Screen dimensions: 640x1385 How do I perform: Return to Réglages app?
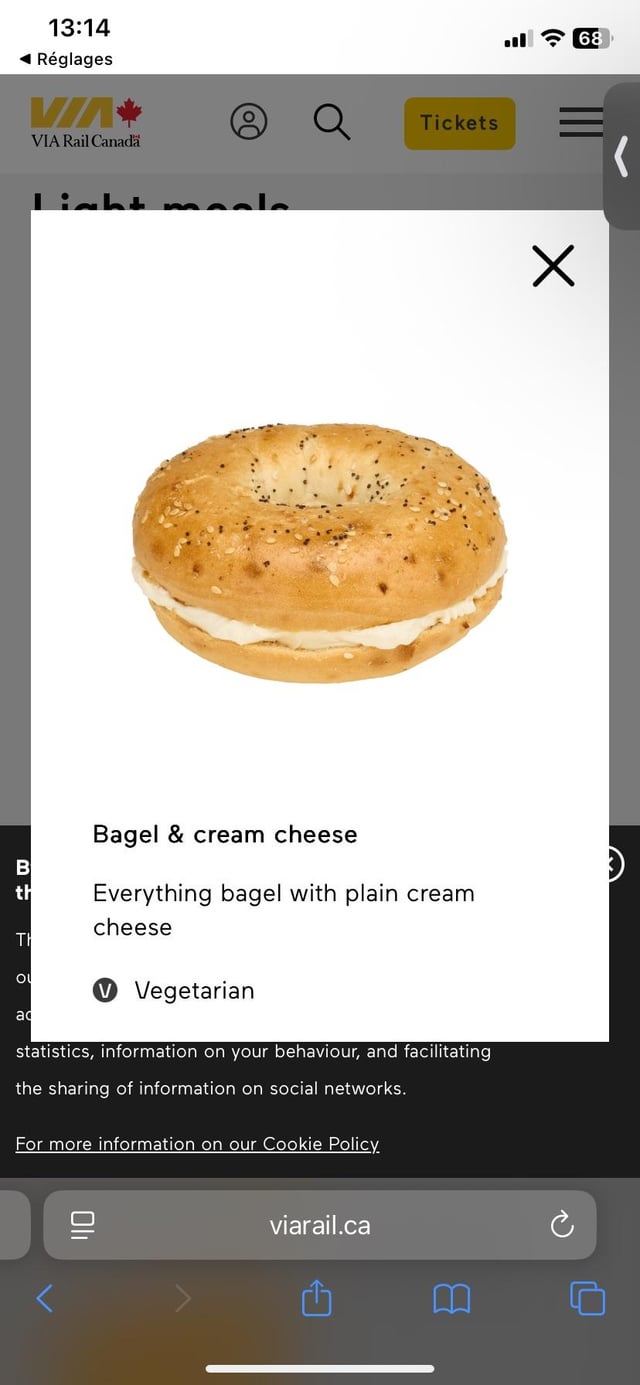pyautogui.click(x=66, y=59)
